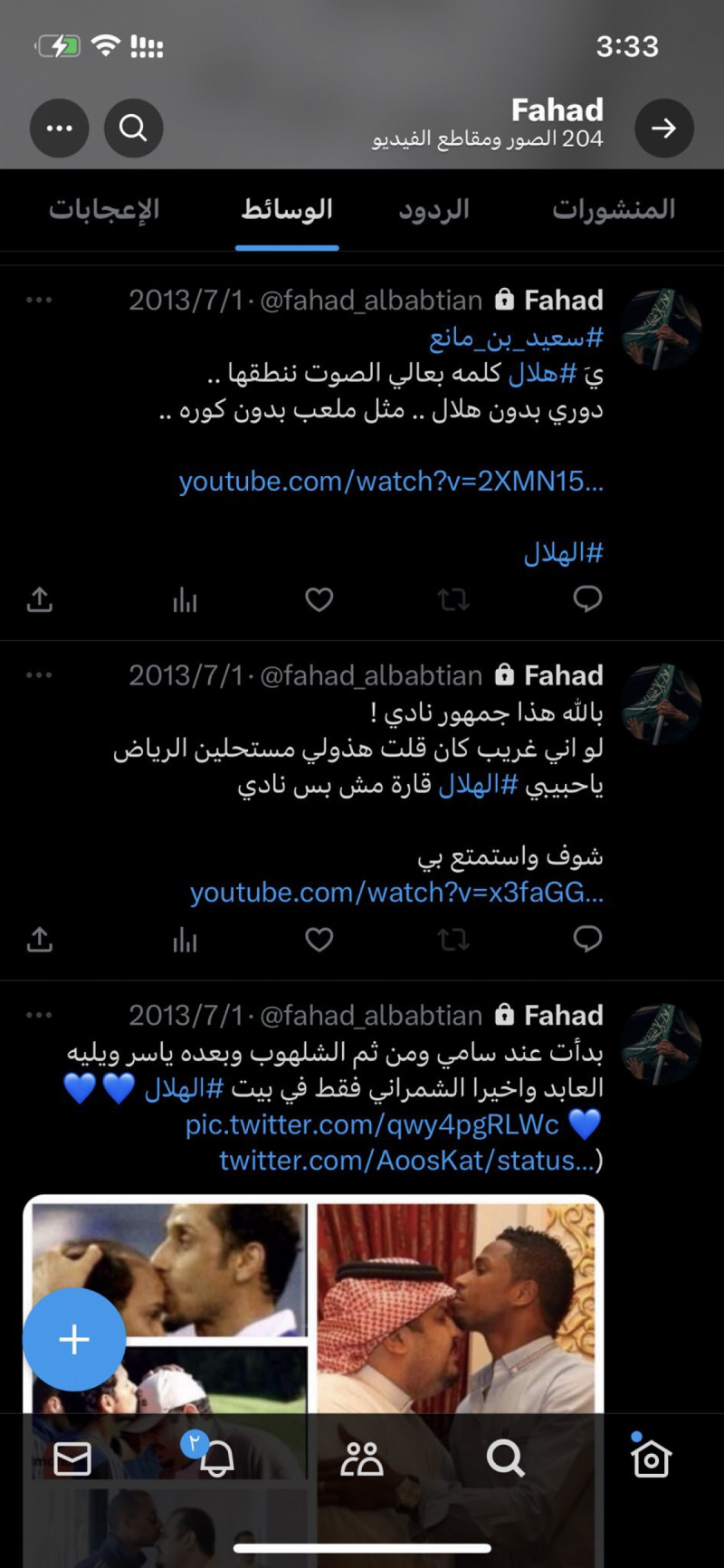Open the profile search icon
The width and height of the screenshot is (724, 1568).
coord(133,128)
